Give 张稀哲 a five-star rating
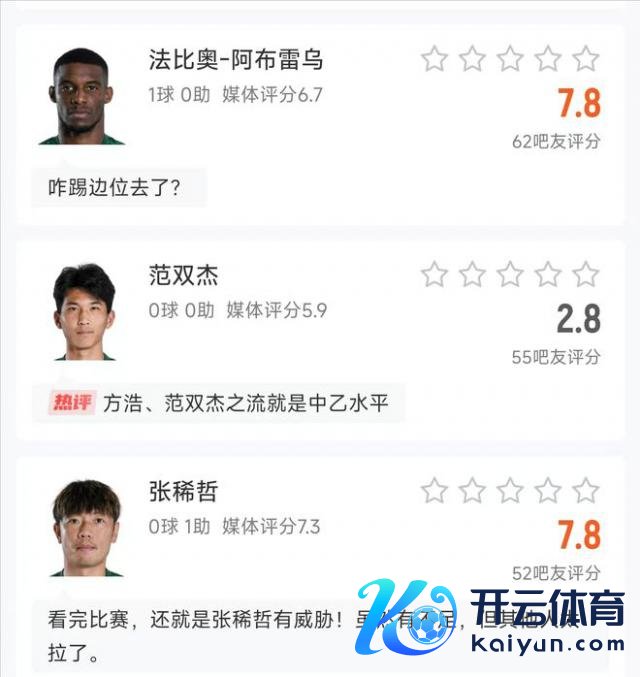This screenshot has width=640, height=677. tap(586, 490)
